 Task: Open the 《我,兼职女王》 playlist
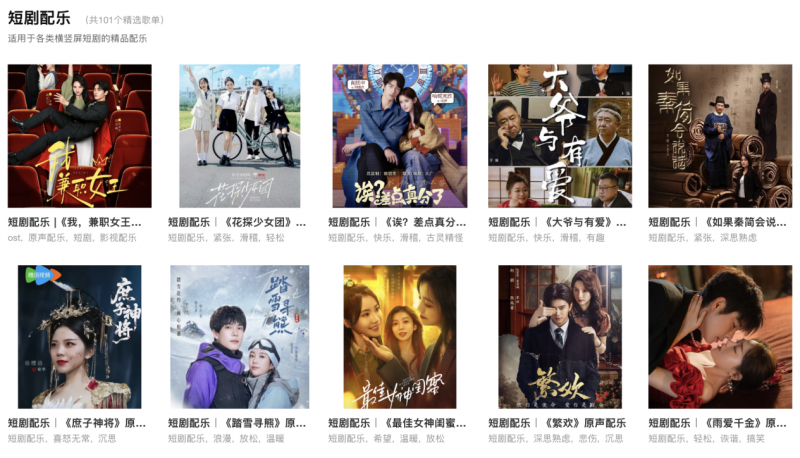pos(80,136)
